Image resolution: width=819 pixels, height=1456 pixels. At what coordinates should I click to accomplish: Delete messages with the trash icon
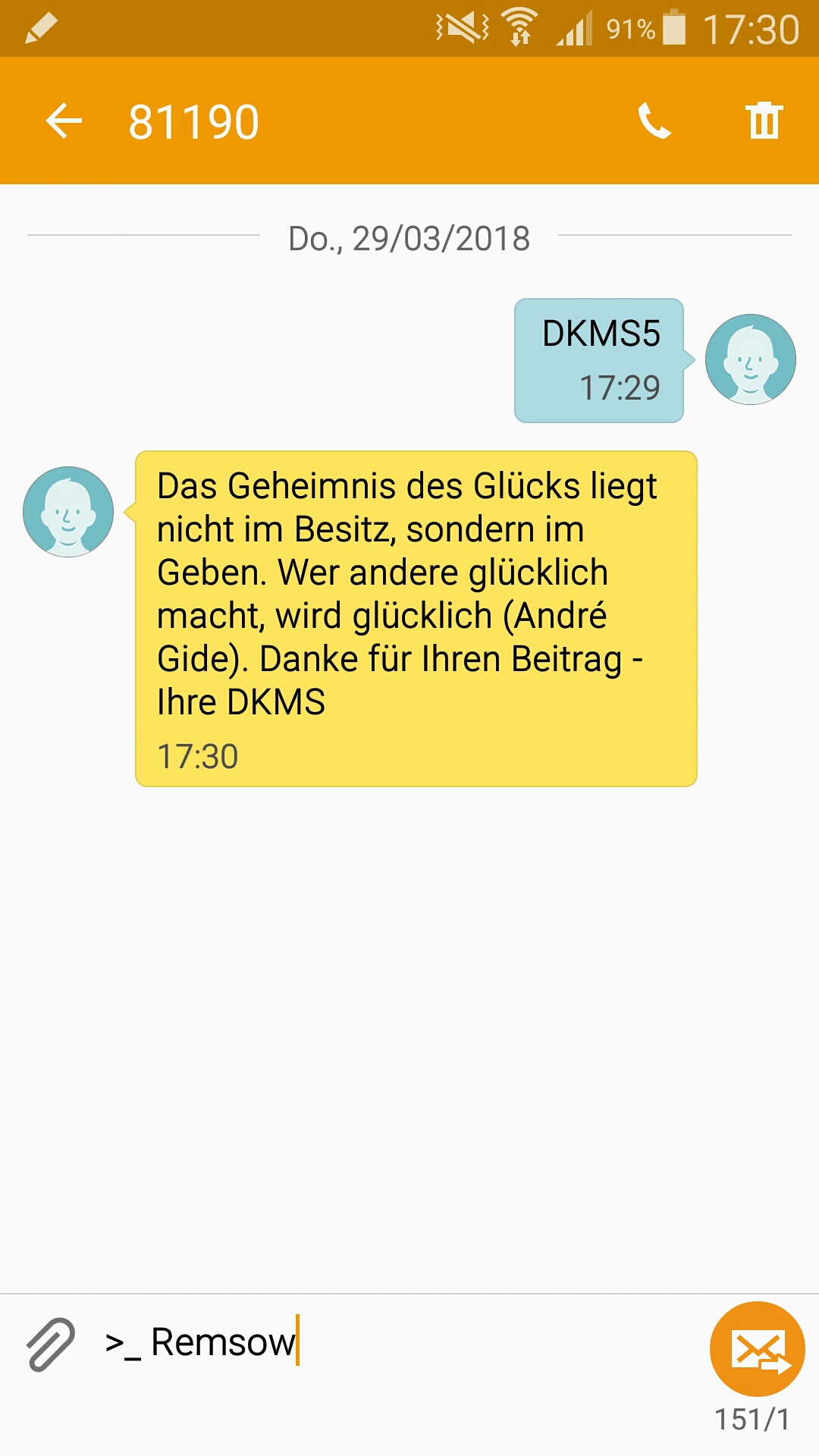764,121
